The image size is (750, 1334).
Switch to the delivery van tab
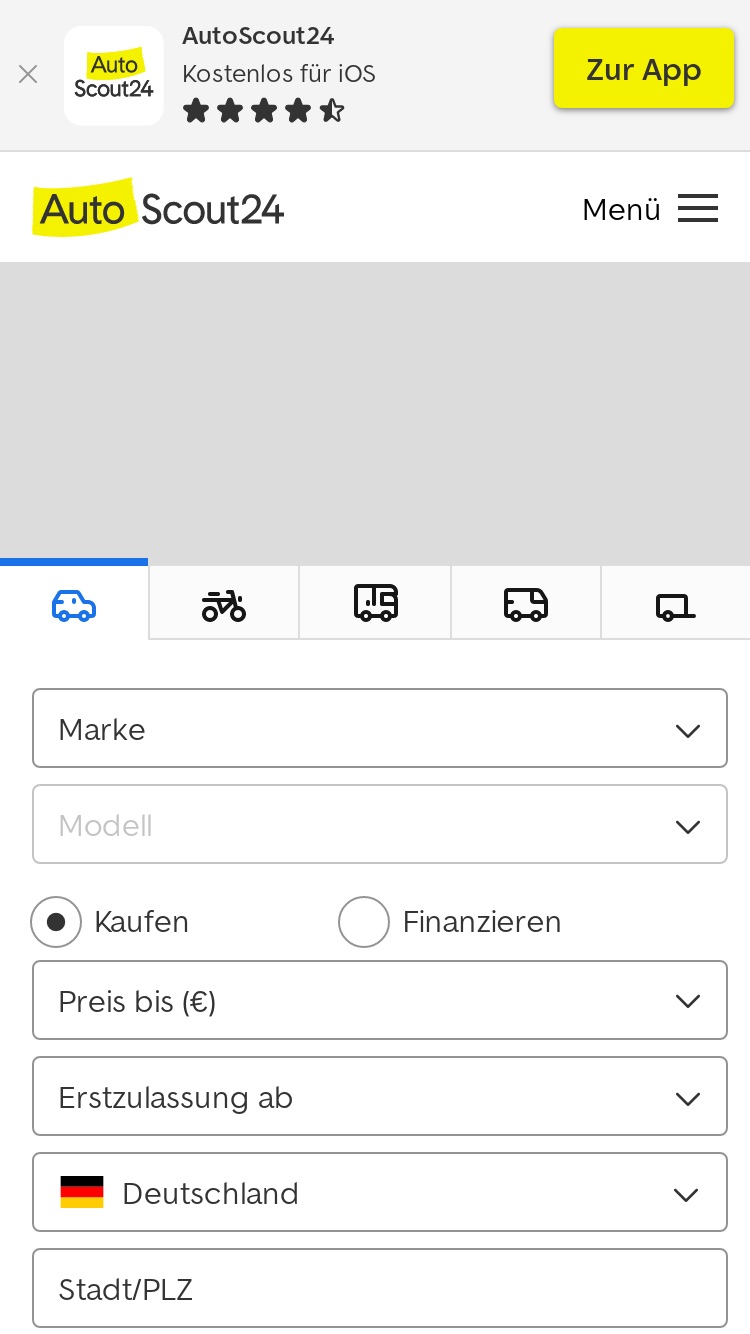click(526, 603)
